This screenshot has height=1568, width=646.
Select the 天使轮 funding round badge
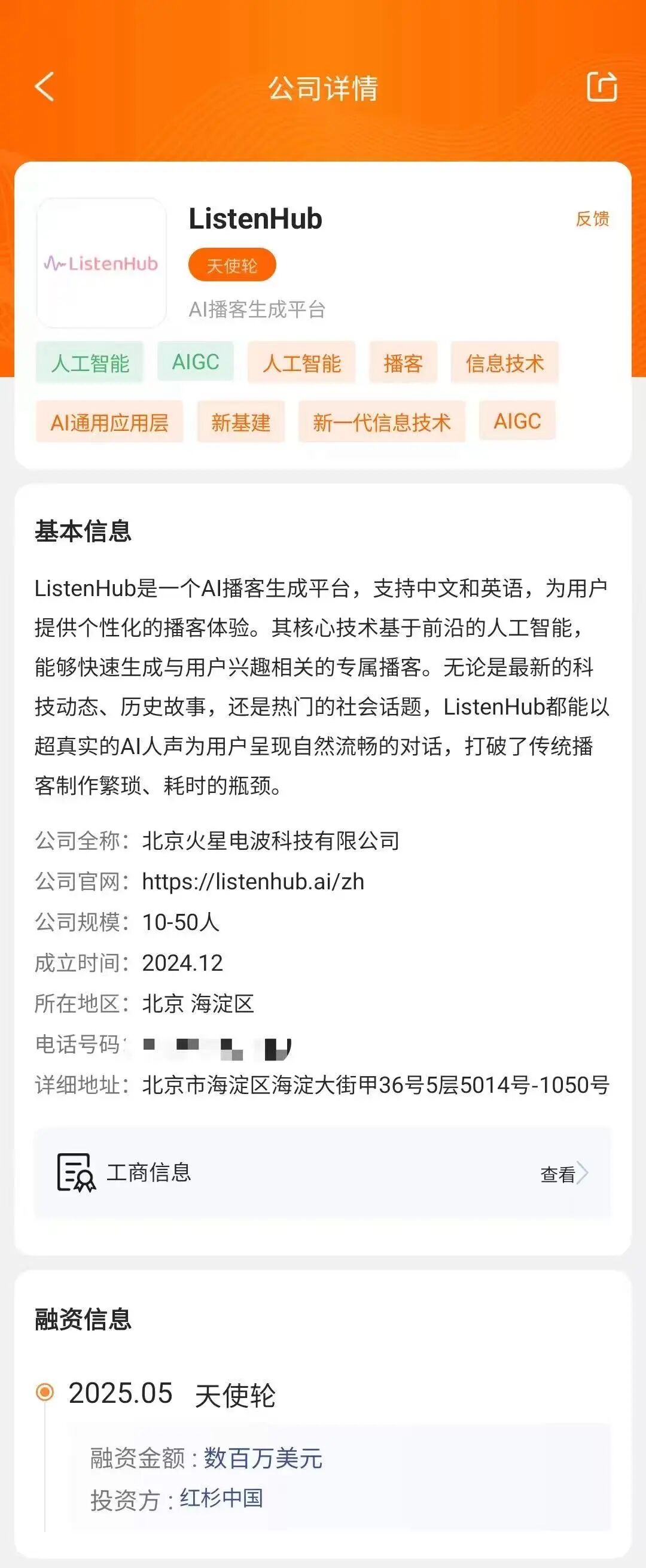click(231, 263)
